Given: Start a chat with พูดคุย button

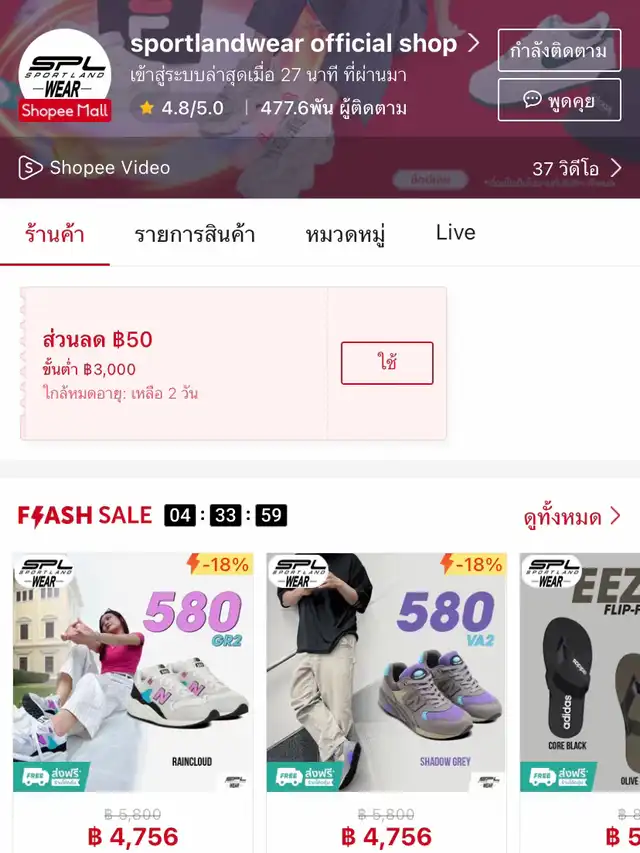Looking at the screenshot, I should (x=558, y=100).
